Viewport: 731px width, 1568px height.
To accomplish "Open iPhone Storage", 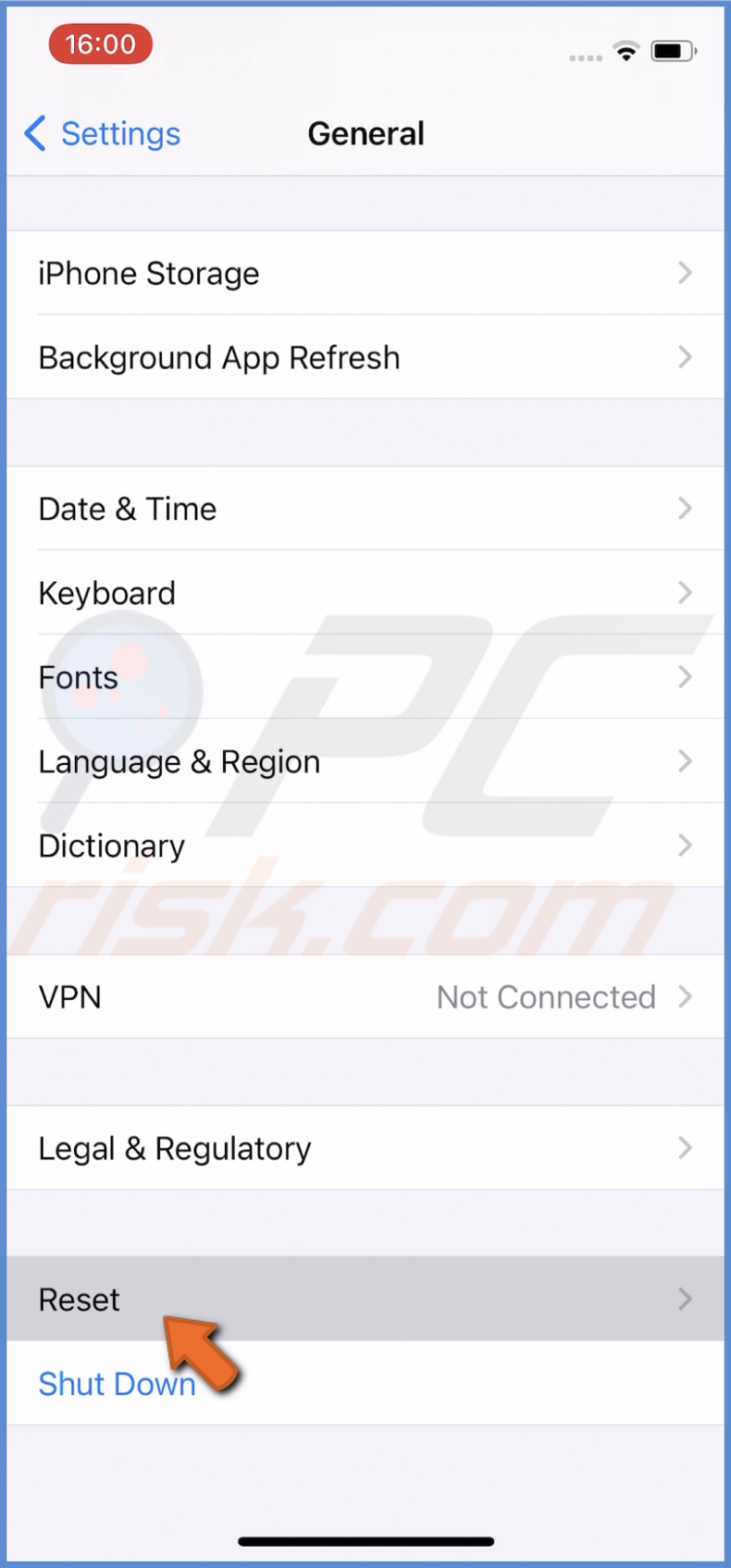I will pyautogui.click(x=365, y=274).
